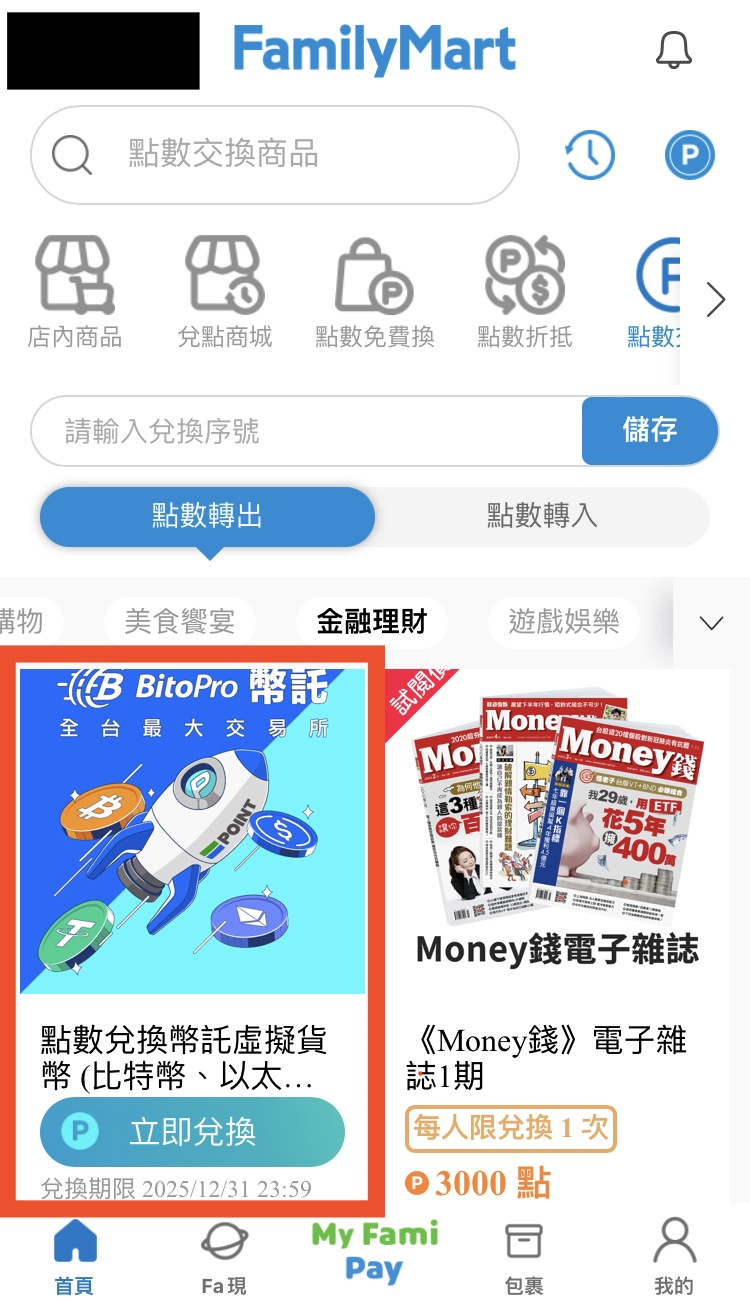Viewport: 750px width, 1301px height.
Task: Open the points P icon
Action: point(690,156)
